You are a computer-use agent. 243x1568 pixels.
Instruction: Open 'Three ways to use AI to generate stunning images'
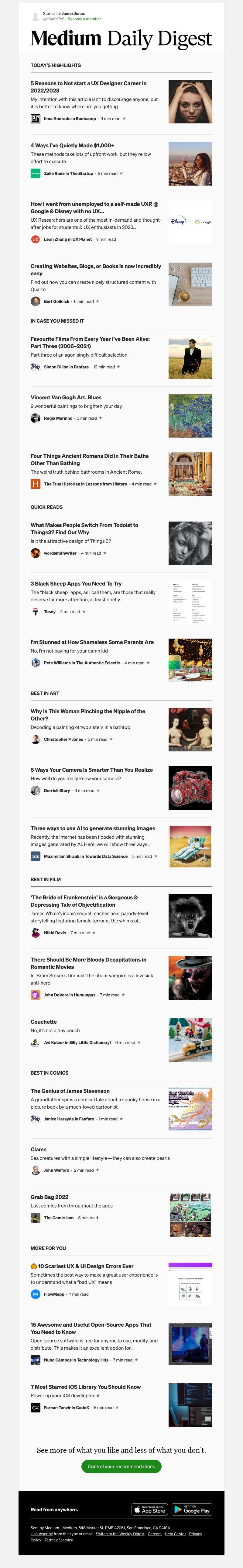coord(93,828)
